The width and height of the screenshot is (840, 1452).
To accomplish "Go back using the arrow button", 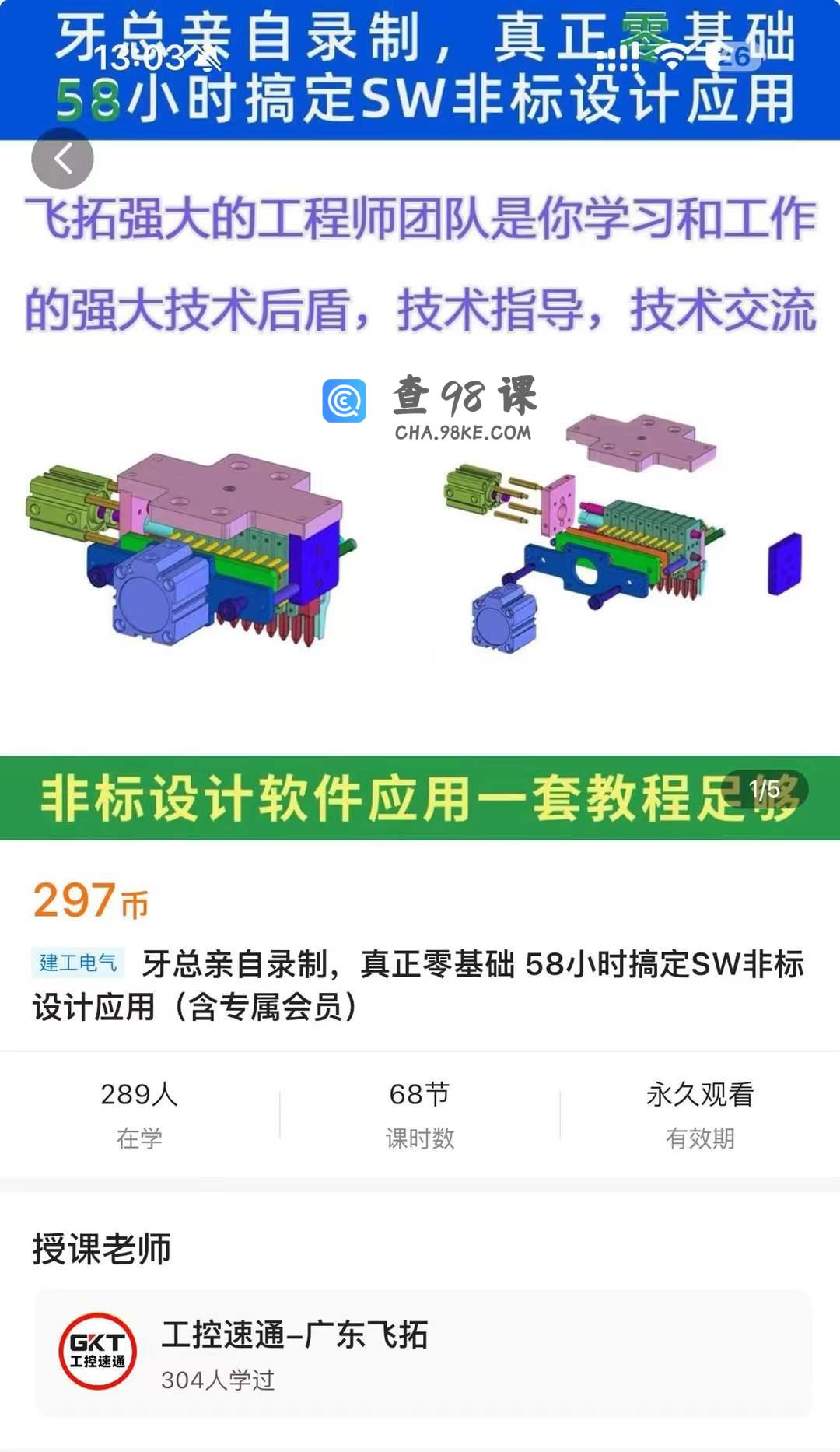I will (x=62, y=159).
